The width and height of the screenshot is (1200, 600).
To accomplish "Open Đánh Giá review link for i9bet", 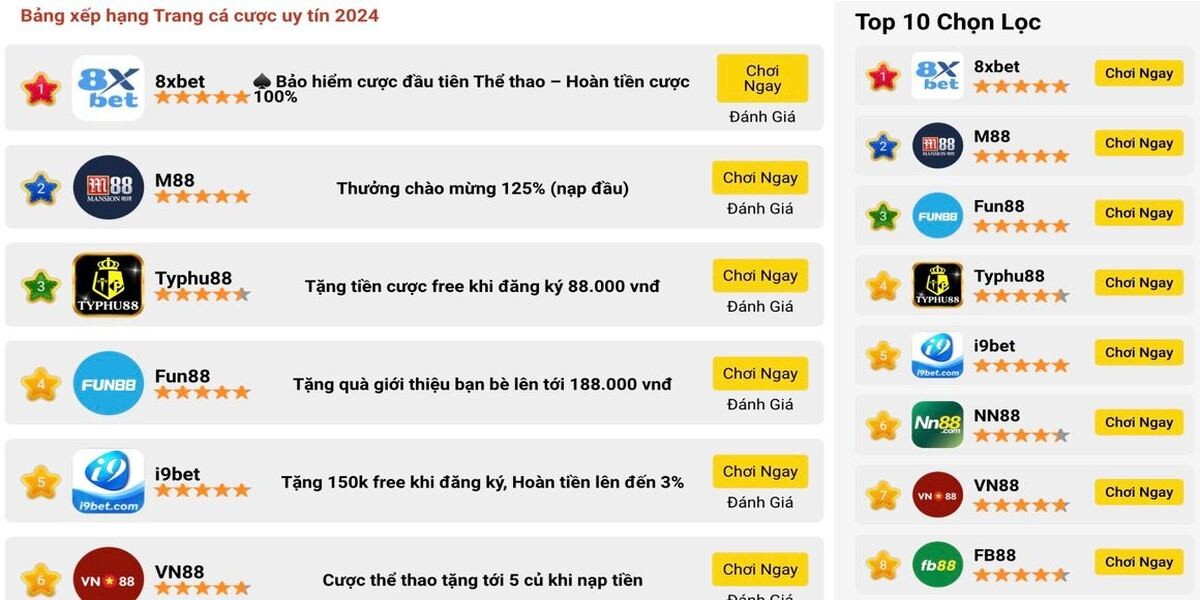I will (760, 503).
